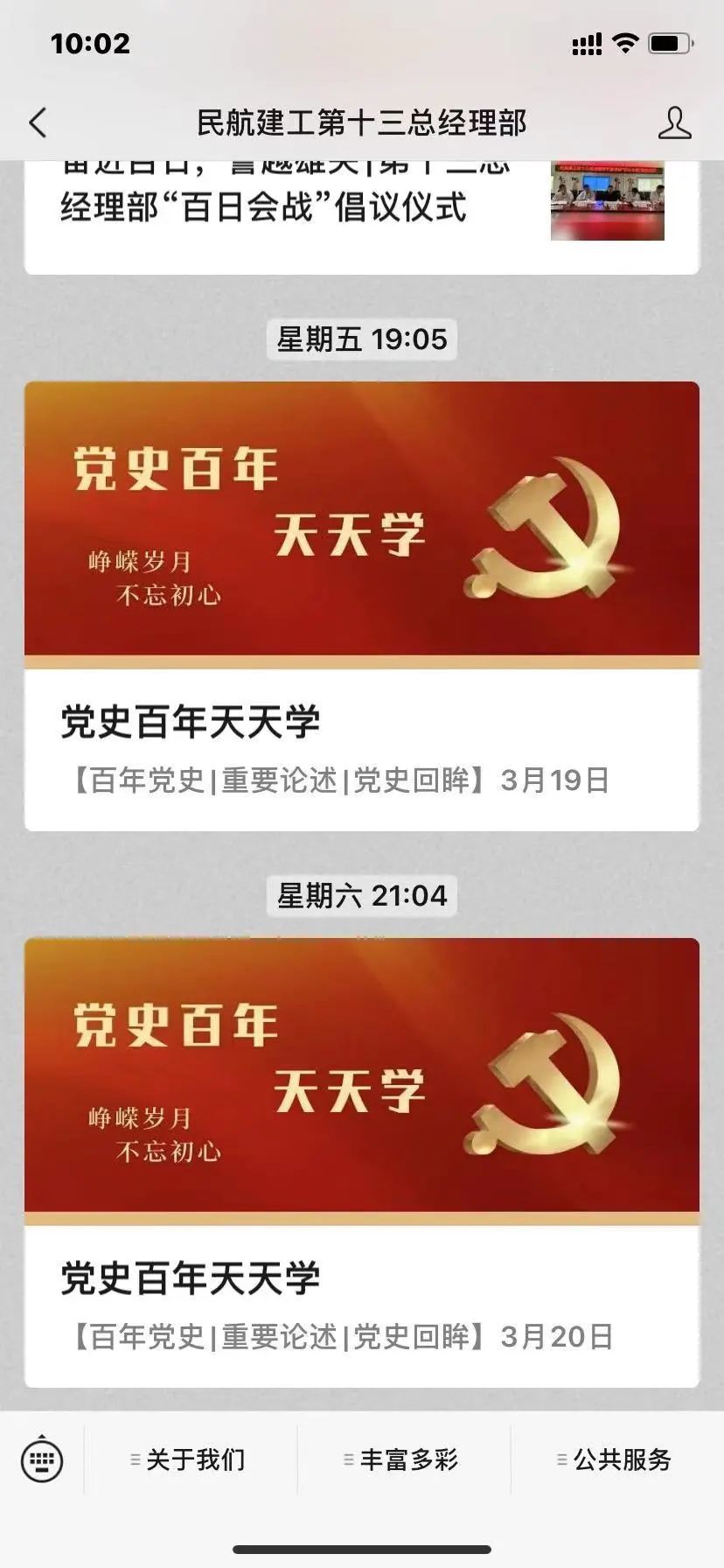Image resolution: width=724 pixels, height=1568 pixels.
Task: Open the account profile icon
Action: pyautogui.click(x=674, y=123)
